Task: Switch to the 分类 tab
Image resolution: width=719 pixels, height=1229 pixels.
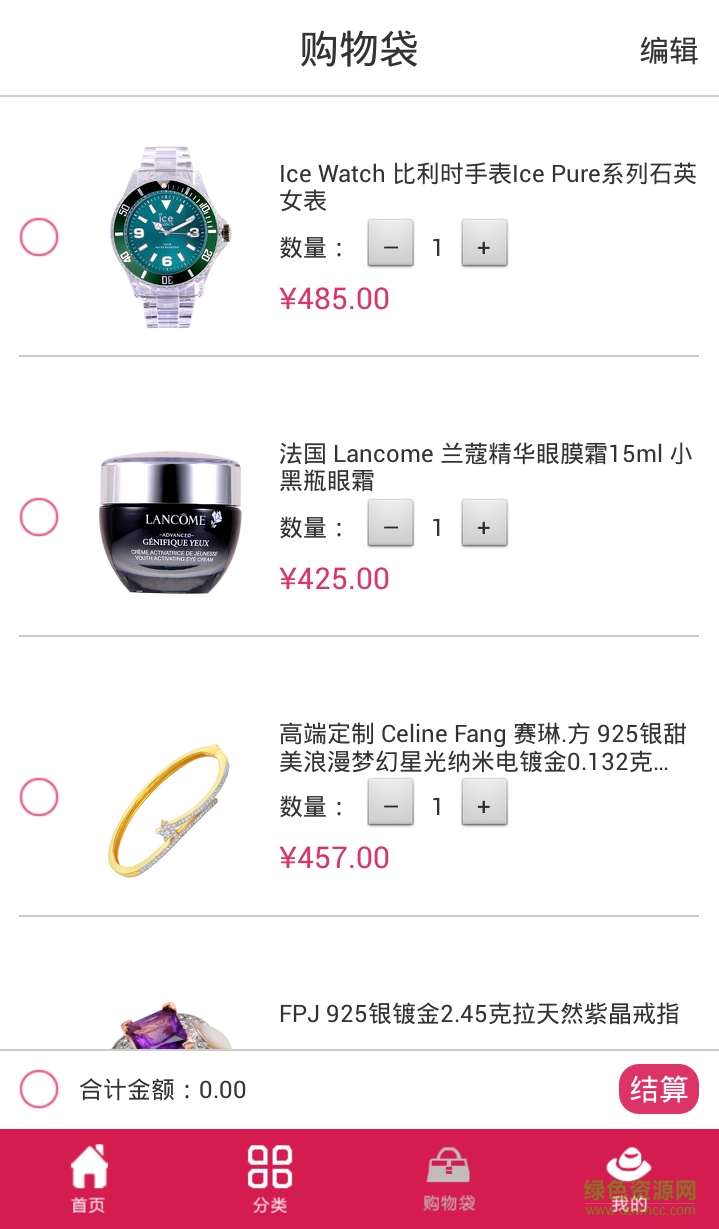Action: tap(269, 1179)
